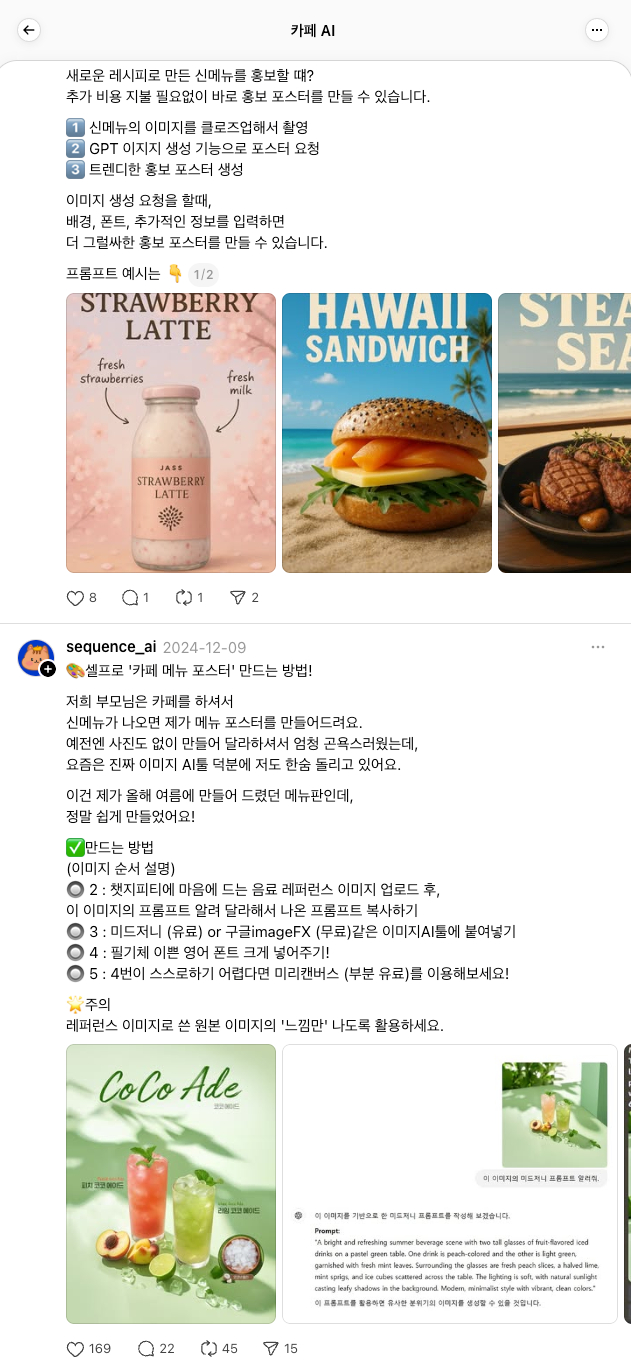Comment on the Strawberry Latte poster post

point(130,598)
